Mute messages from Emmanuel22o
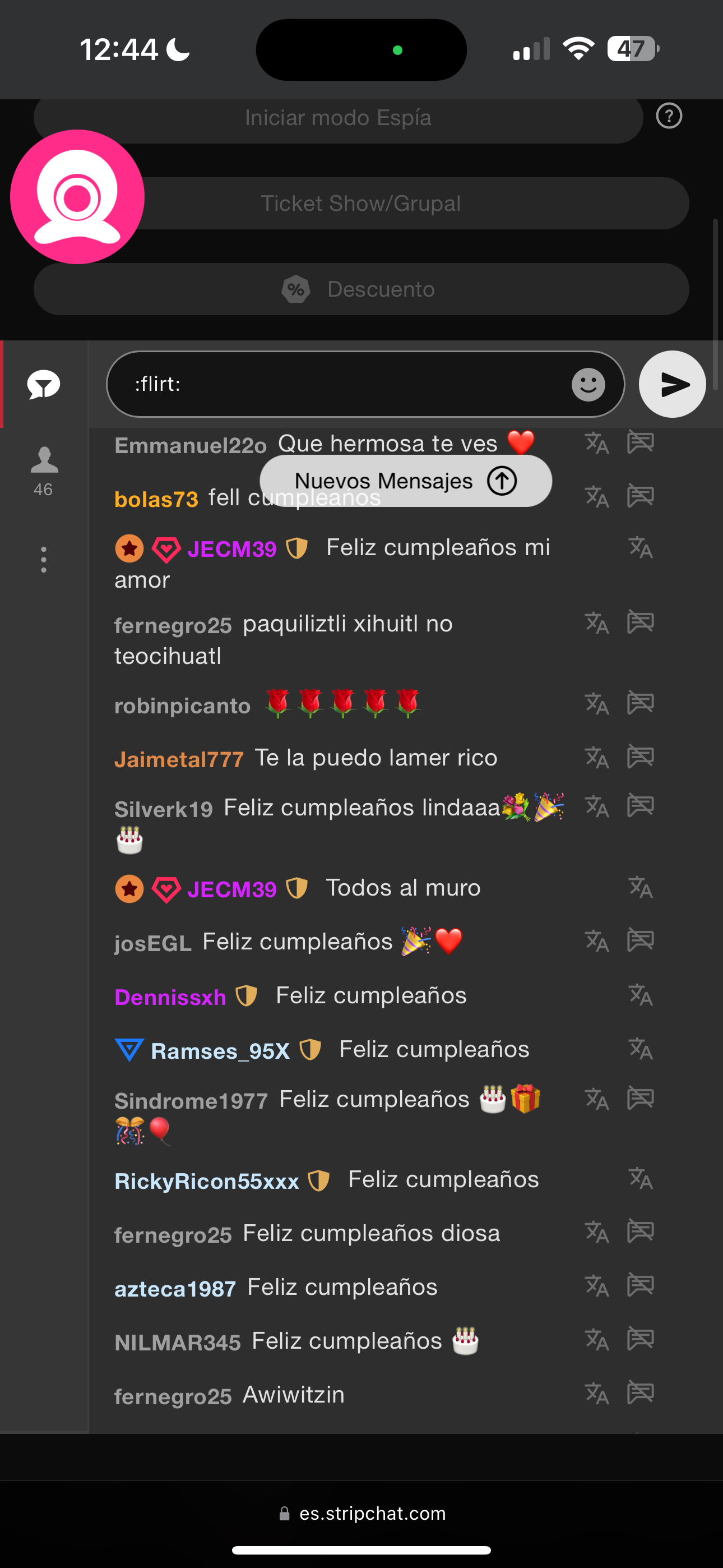Screen dimensions: 723x1568 [640, 442]
